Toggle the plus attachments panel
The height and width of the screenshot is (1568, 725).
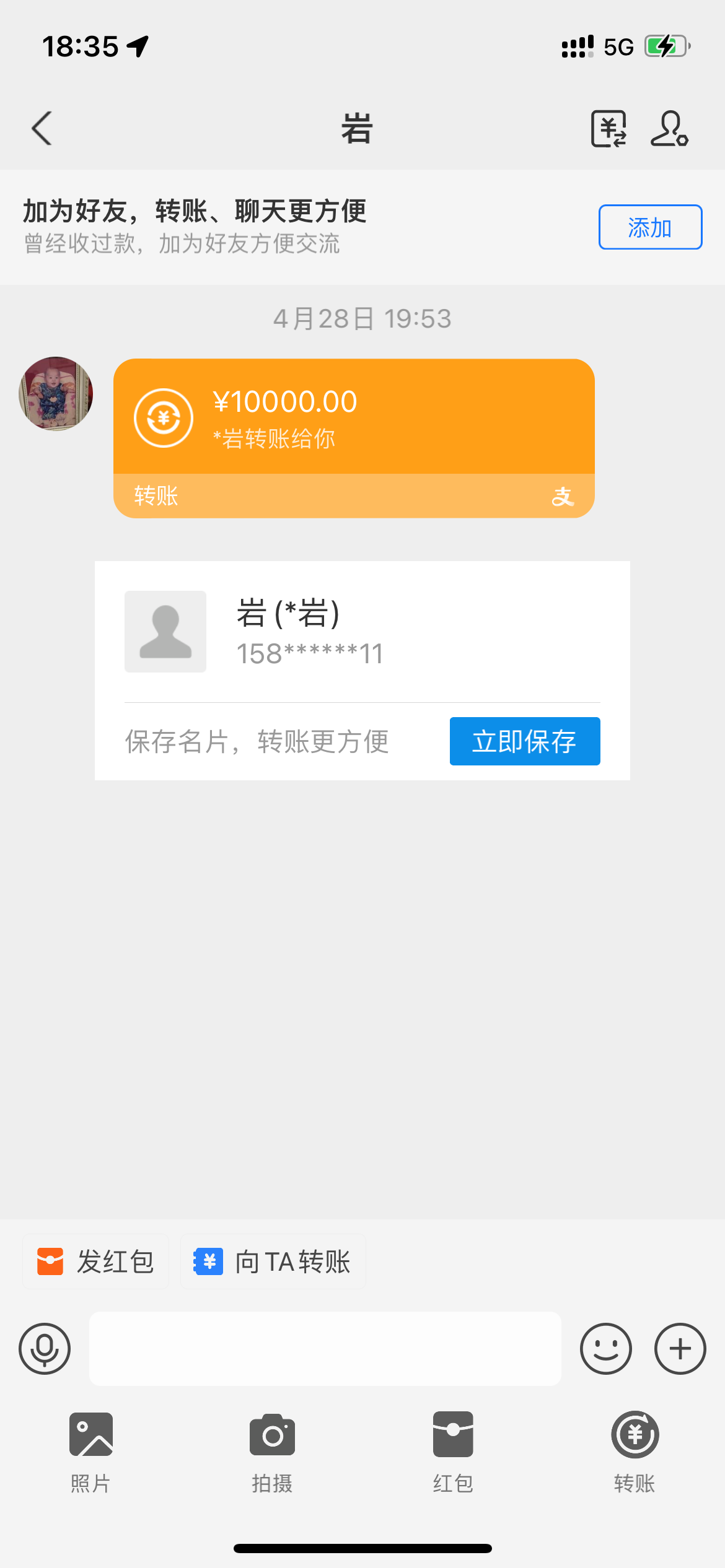[x=680, y=1349]
